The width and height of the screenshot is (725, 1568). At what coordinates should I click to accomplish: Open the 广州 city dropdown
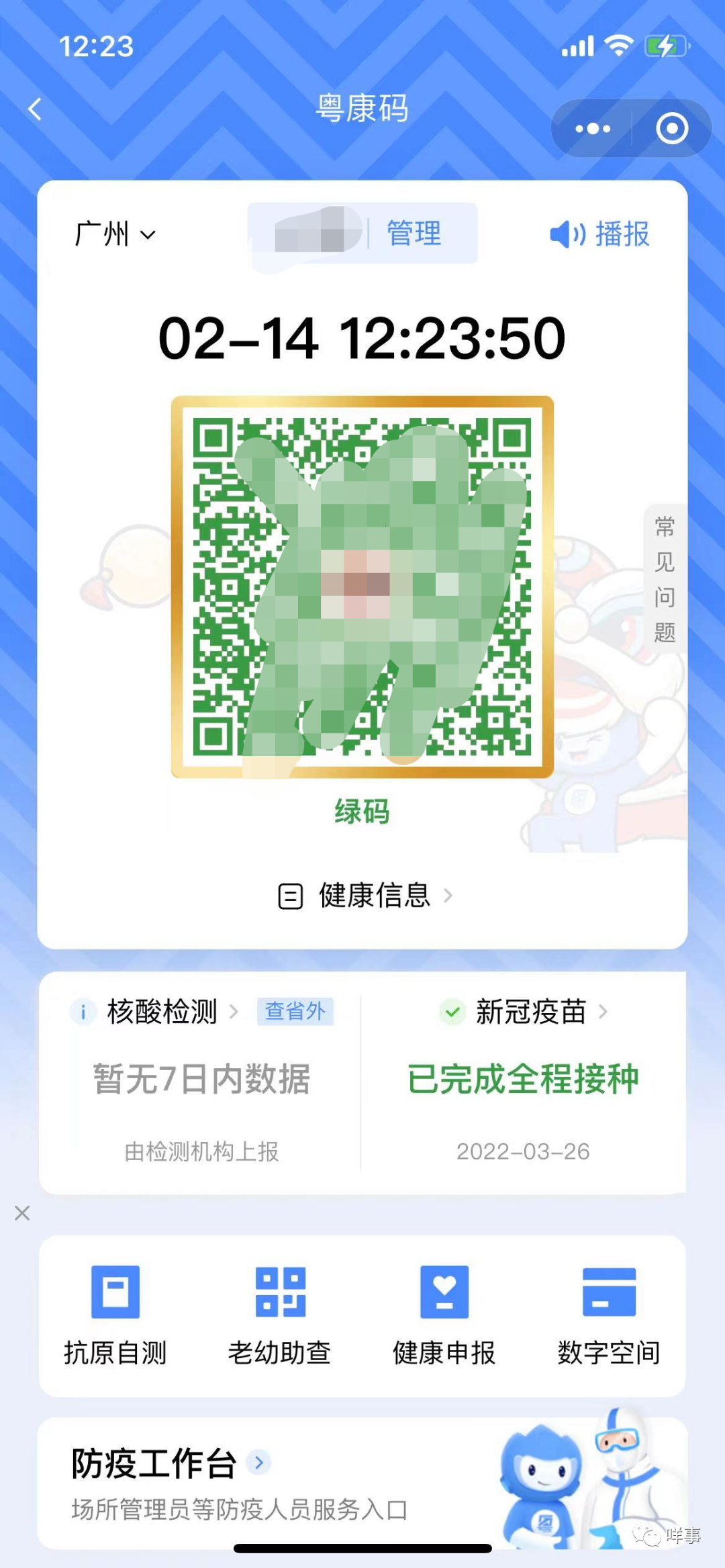click(x=115, y=234)
